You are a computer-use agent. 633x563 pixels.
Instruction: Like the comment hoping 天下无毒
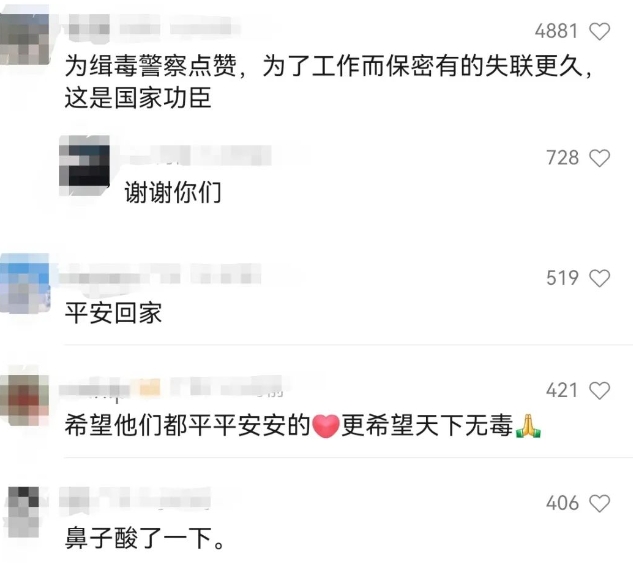[600, 390]
